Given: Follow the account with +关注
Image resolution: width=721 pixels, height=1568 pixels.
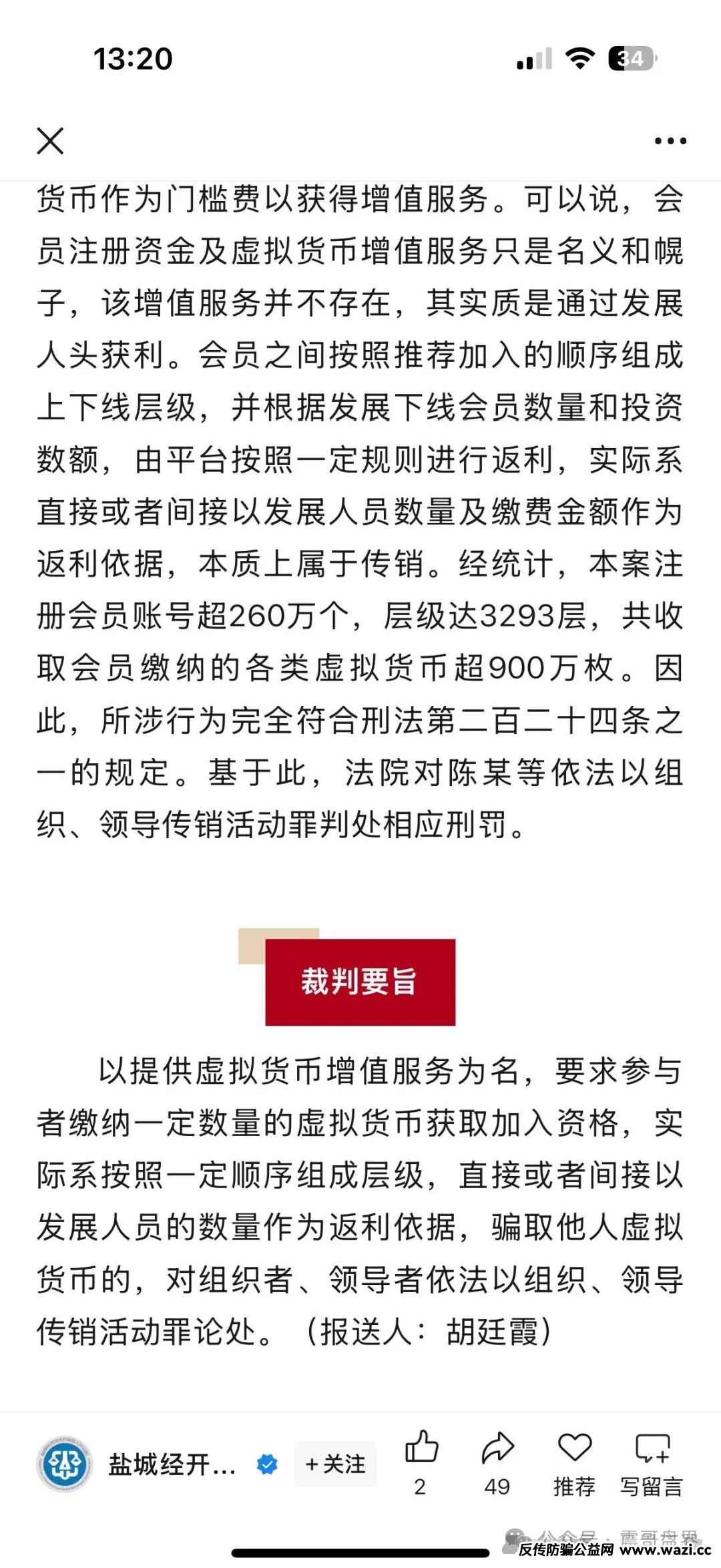Looking at the screenshot, I should (x=335, y=1464).
